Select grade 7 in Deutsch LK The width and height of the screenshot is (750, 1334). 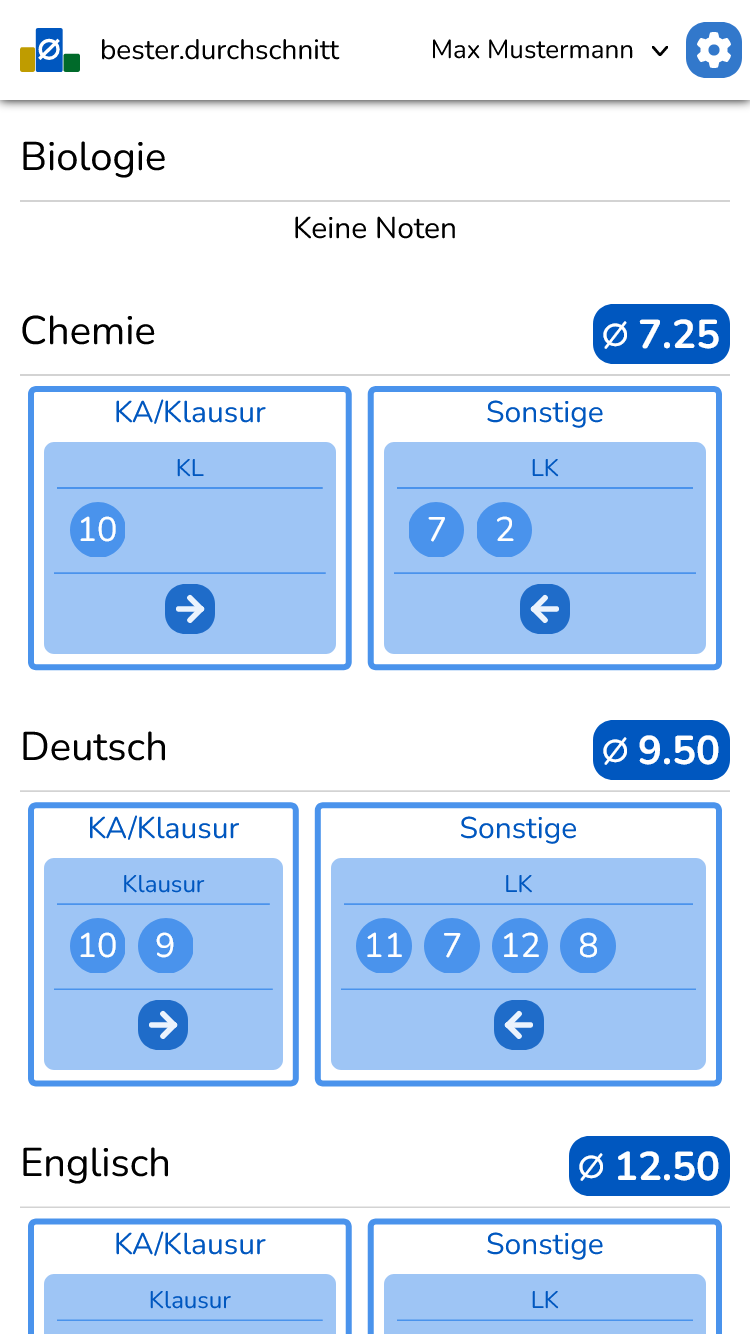pos(452,945)
